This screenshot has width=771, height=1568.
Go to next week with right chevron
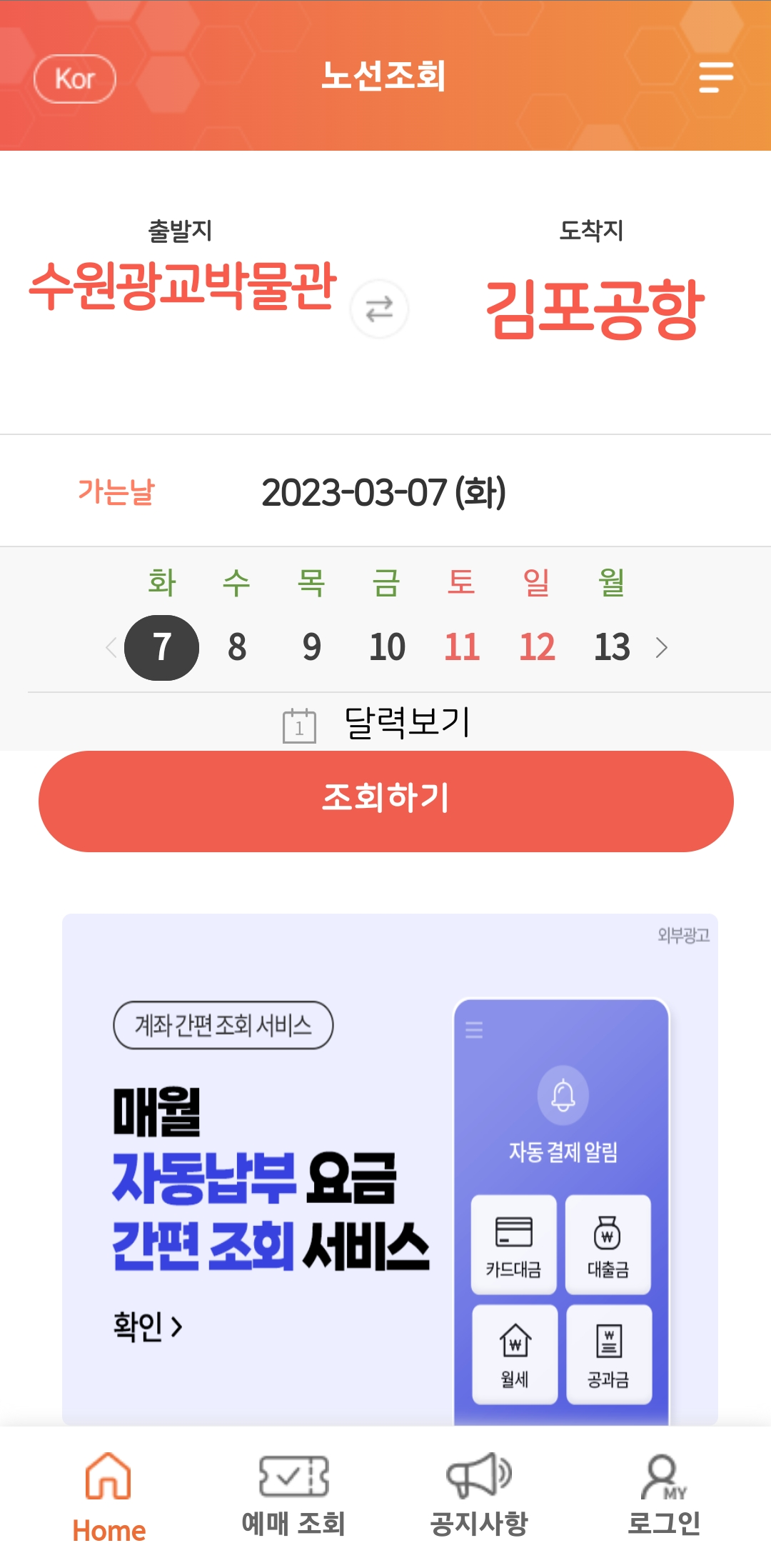pos(662,648)
